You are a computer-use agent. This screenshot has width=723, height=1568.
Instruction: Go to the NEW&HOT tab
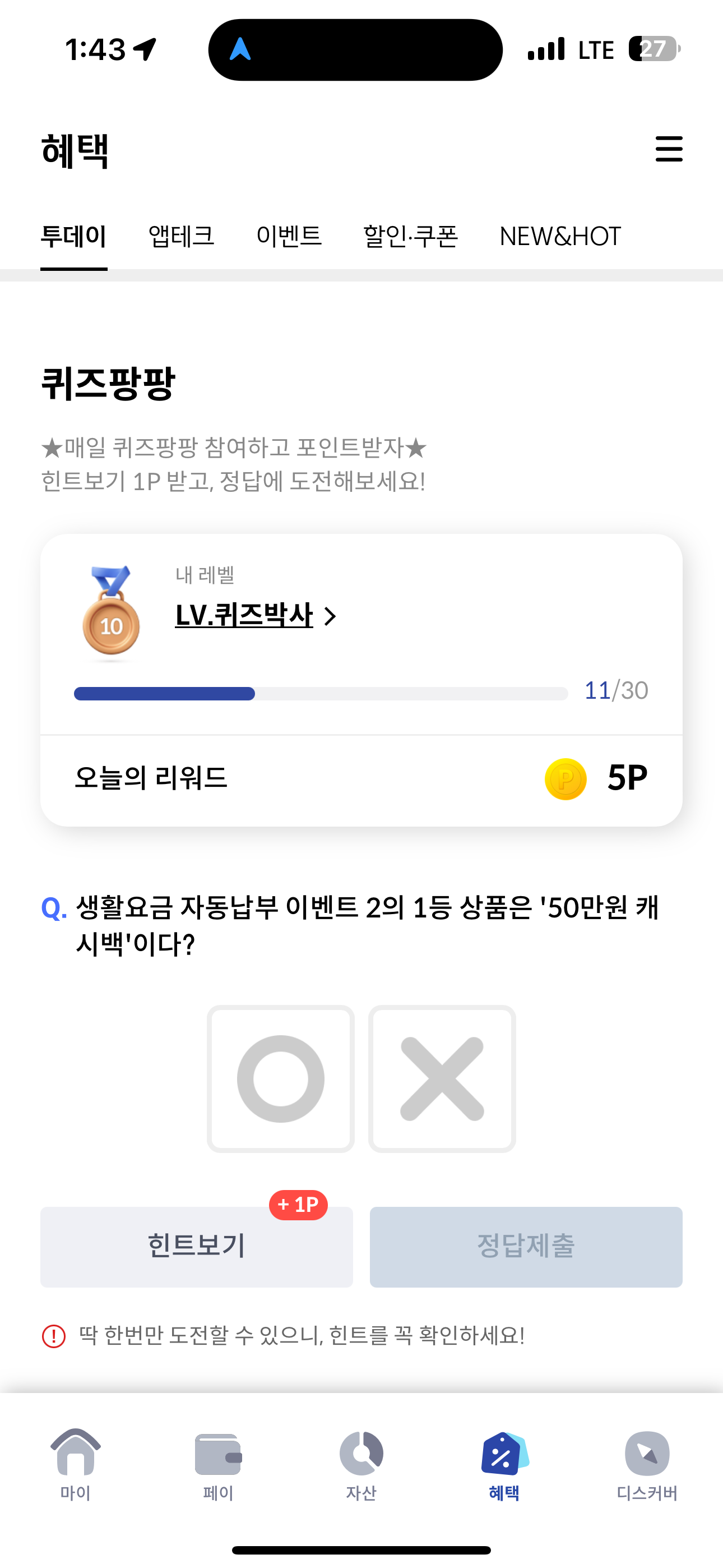pos(560,236)
